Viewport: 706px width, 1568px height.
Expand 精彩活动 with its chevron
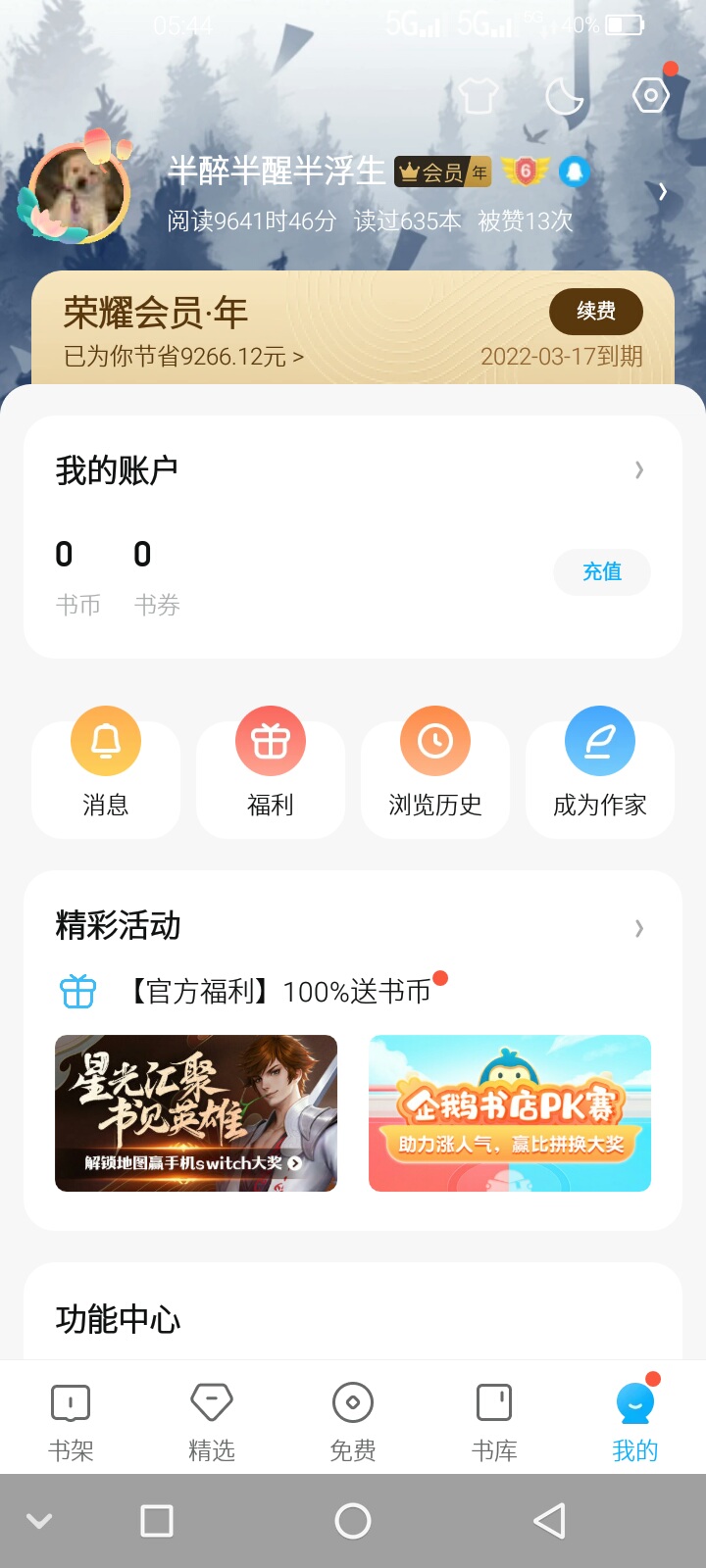639,927
